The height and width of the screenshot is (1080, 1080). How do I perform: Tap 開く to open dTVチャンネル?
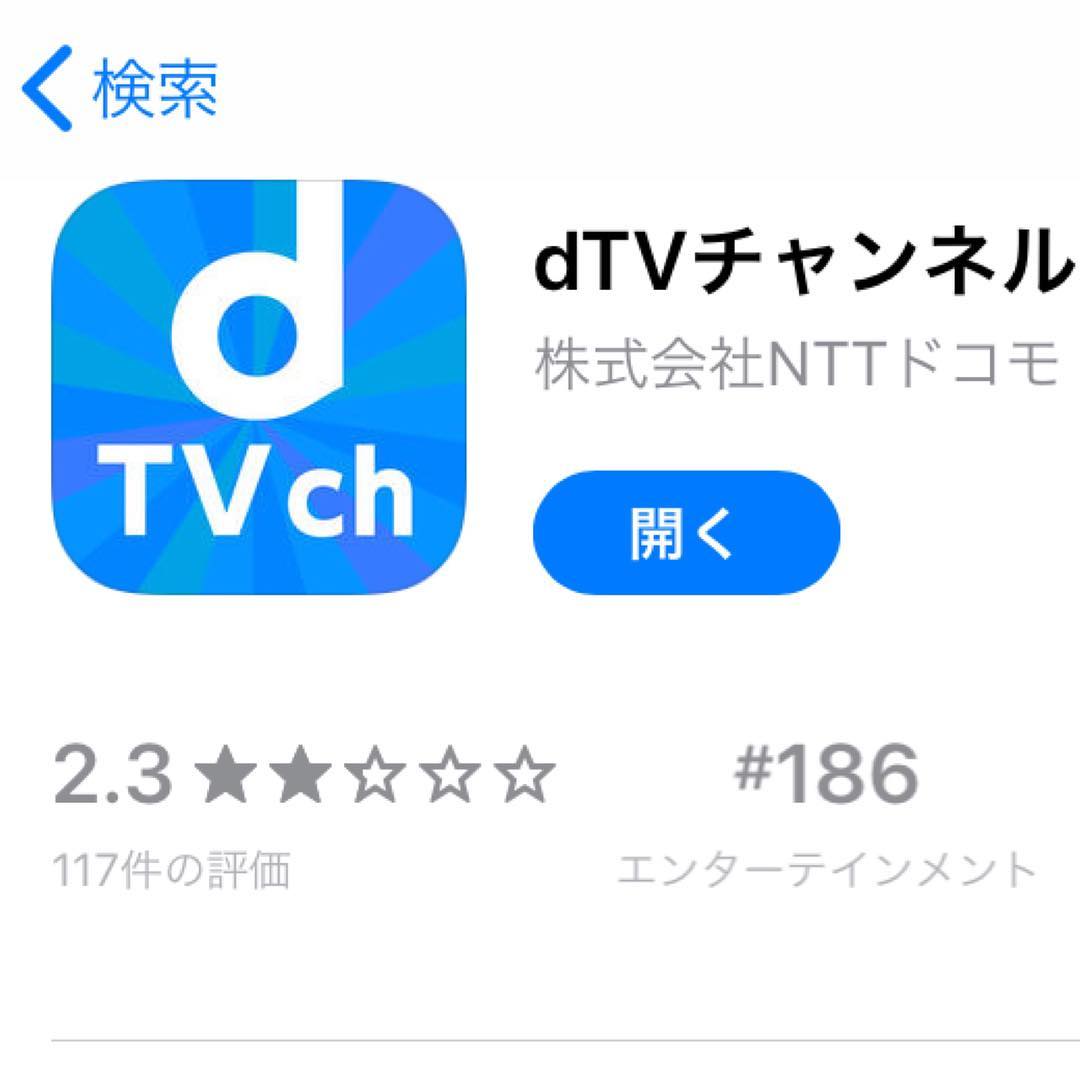click(x=686, y=533)
